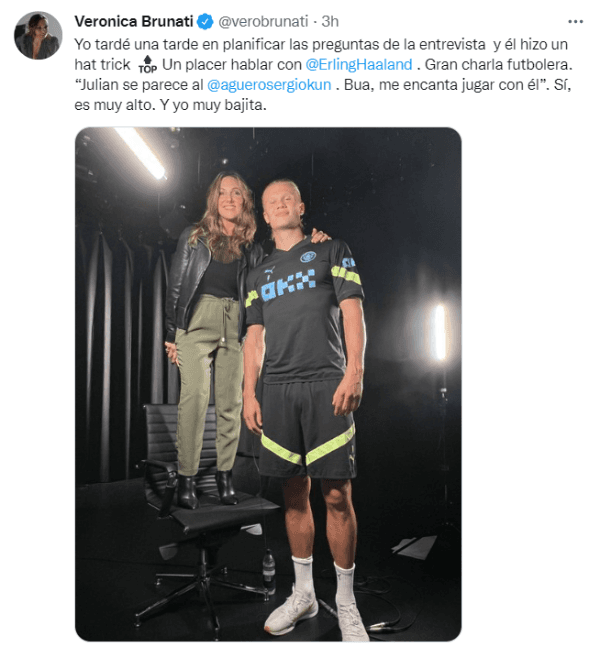600x647 pixels.
Task: View the tweet's attached photo full size
Action: click(x=268, y=384)
